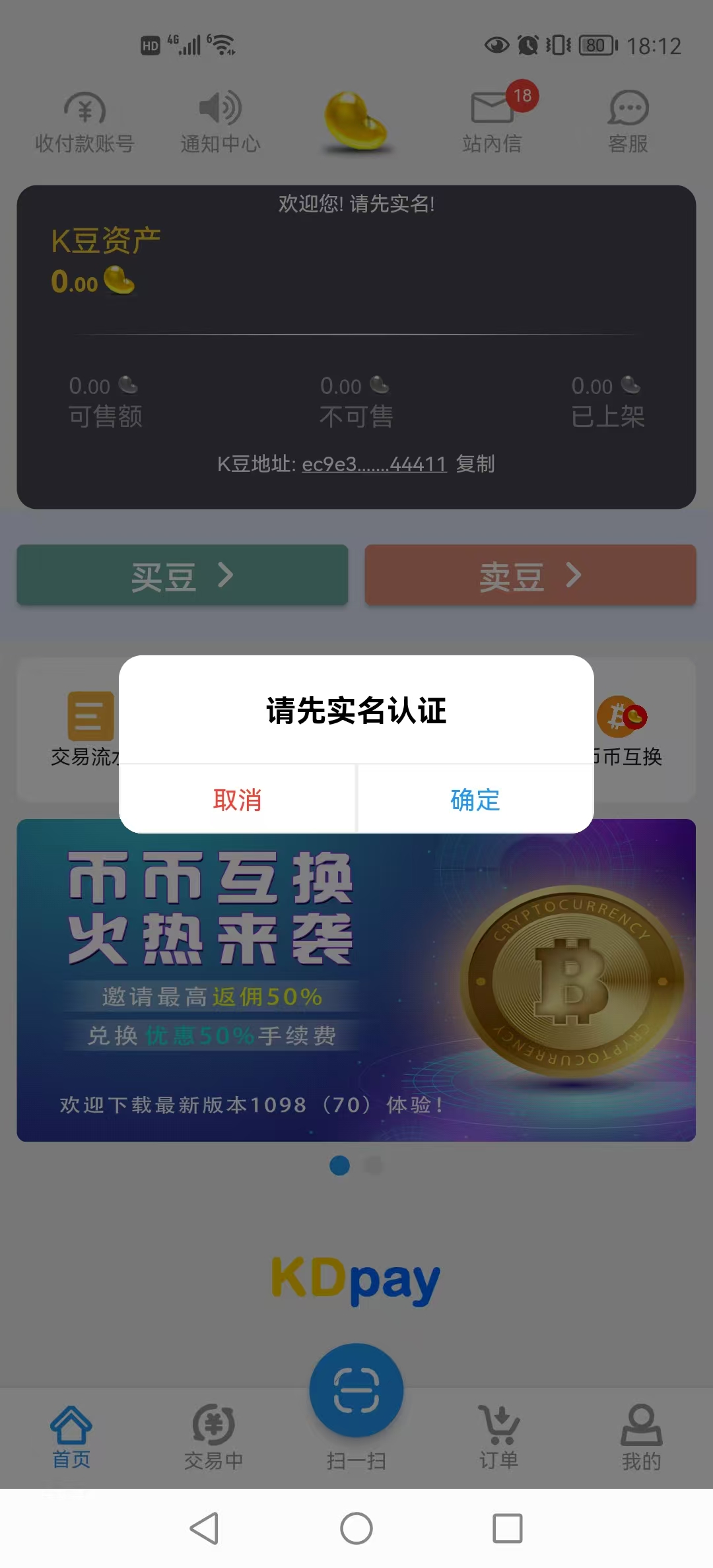Image resolution: width=713 pixels, height=1568 pixels.
Task: Open the 通知中心 notification center
Action: 220,123
